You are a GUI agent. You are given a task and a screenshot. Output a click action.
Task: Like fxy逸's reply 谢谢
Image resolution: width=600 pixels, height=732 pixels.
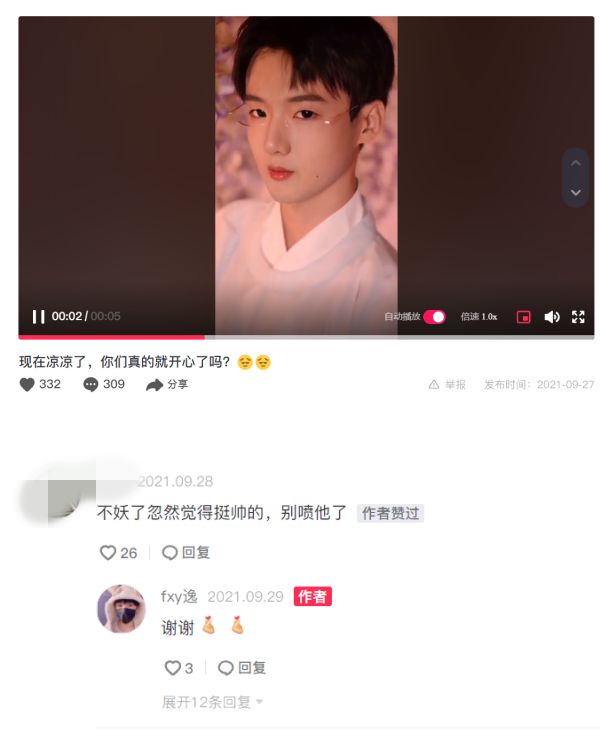click(x=172, y=667)
